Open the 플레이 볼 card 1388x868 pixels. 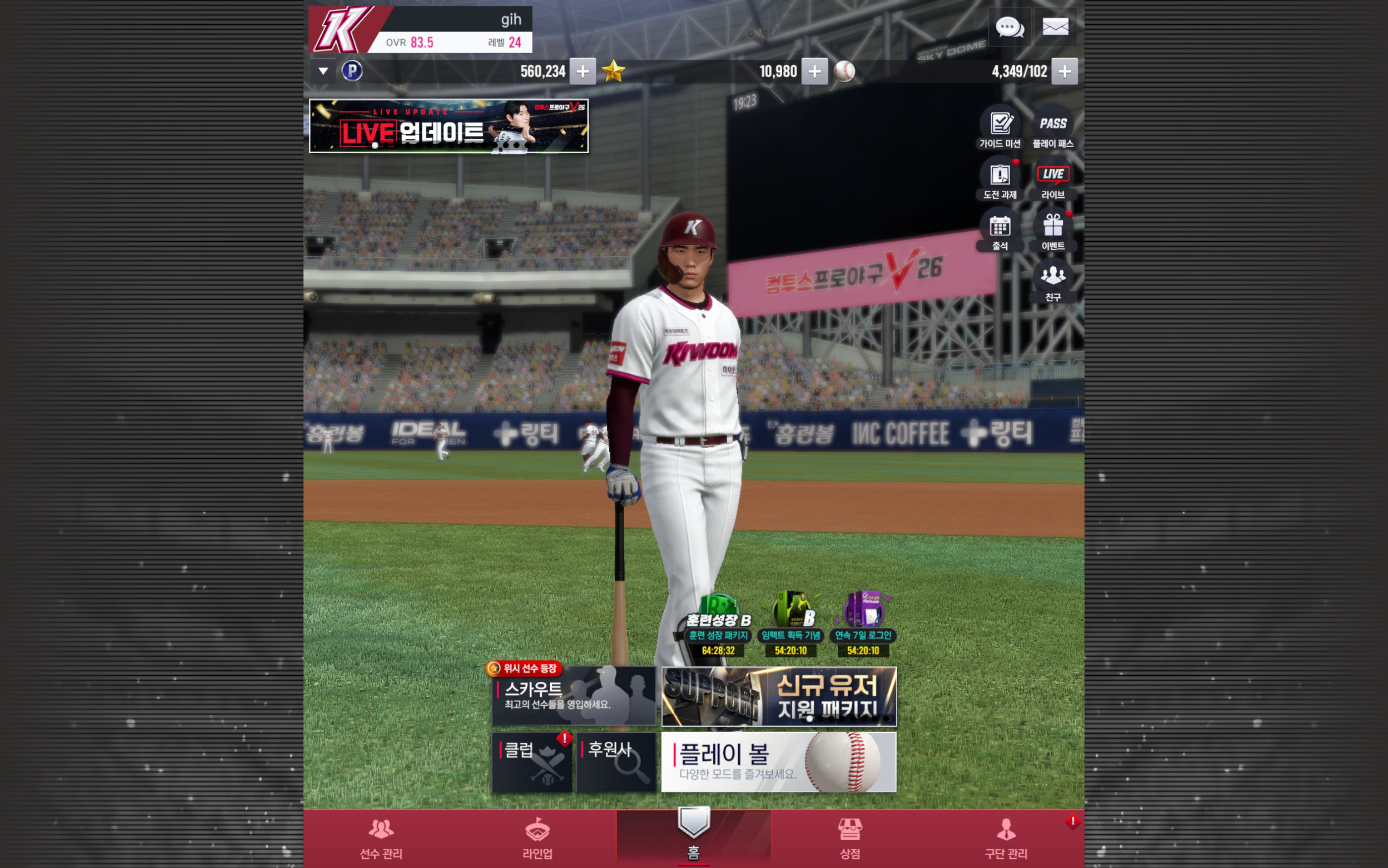pyautogui.click(x=779, y=762)
